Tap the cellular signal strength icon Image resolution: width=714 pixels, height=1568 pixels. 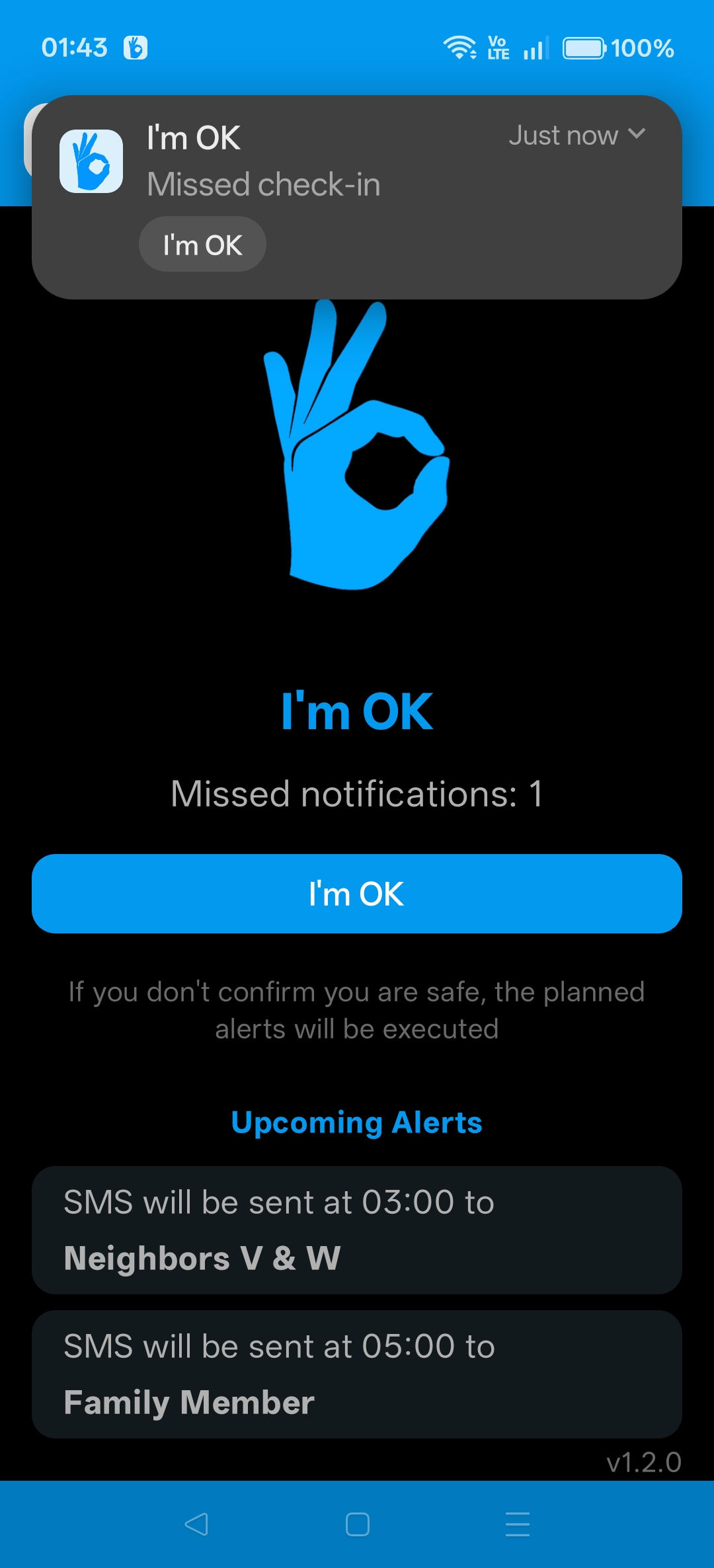point(535,48)
